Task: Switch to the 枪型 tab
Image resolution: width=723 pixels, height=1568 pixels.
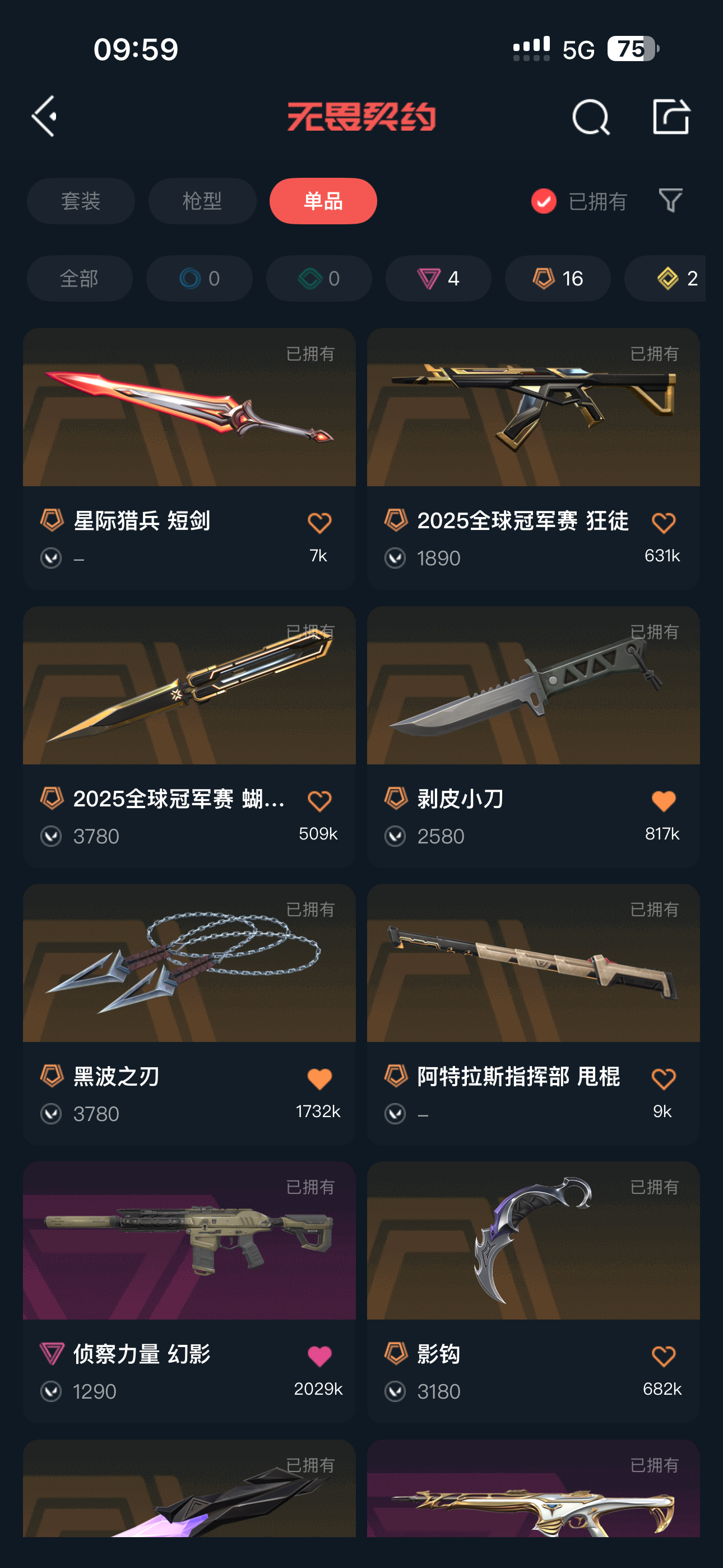Action: (202, 201)
